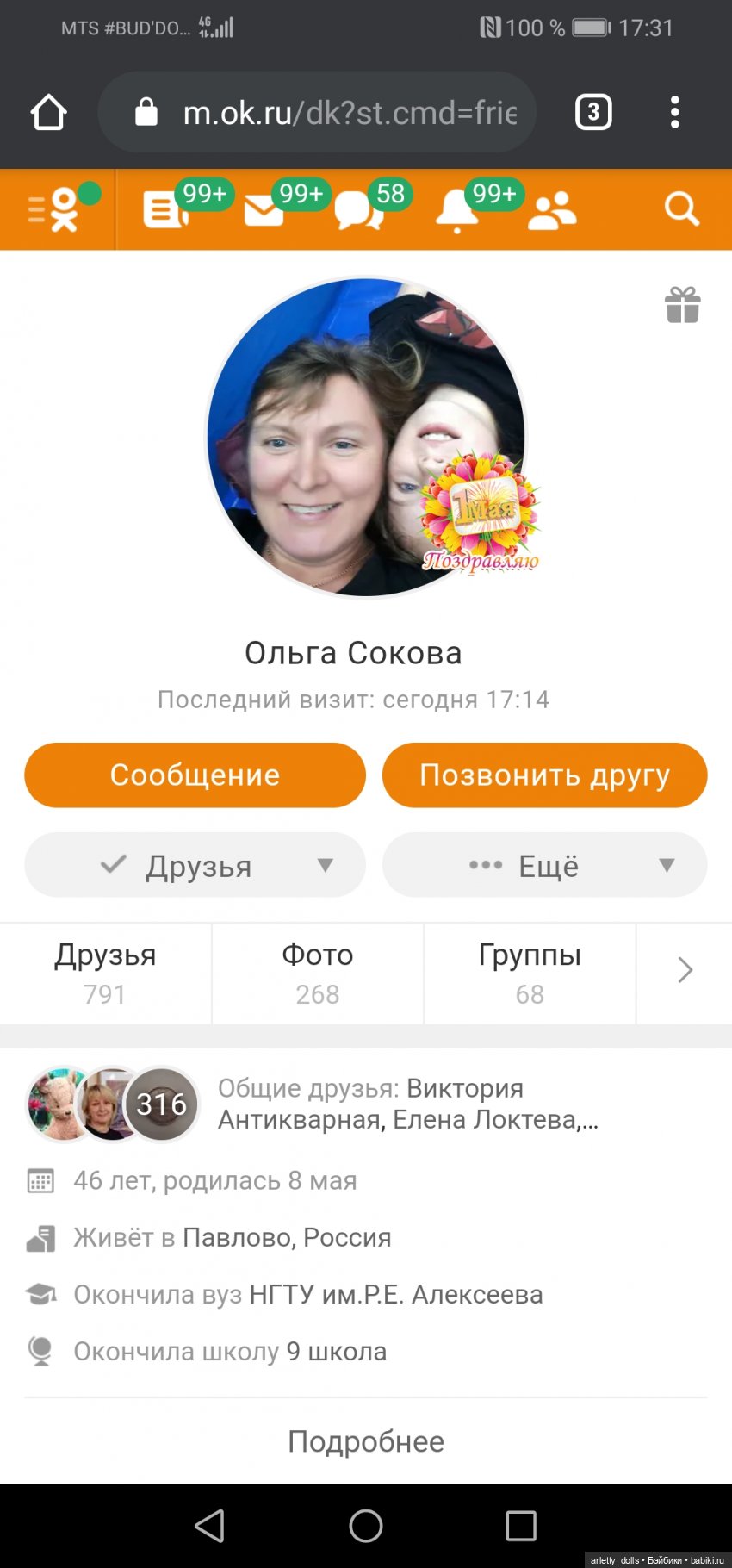Expand the Друзья status dropdown

click(x=195, y=865)
